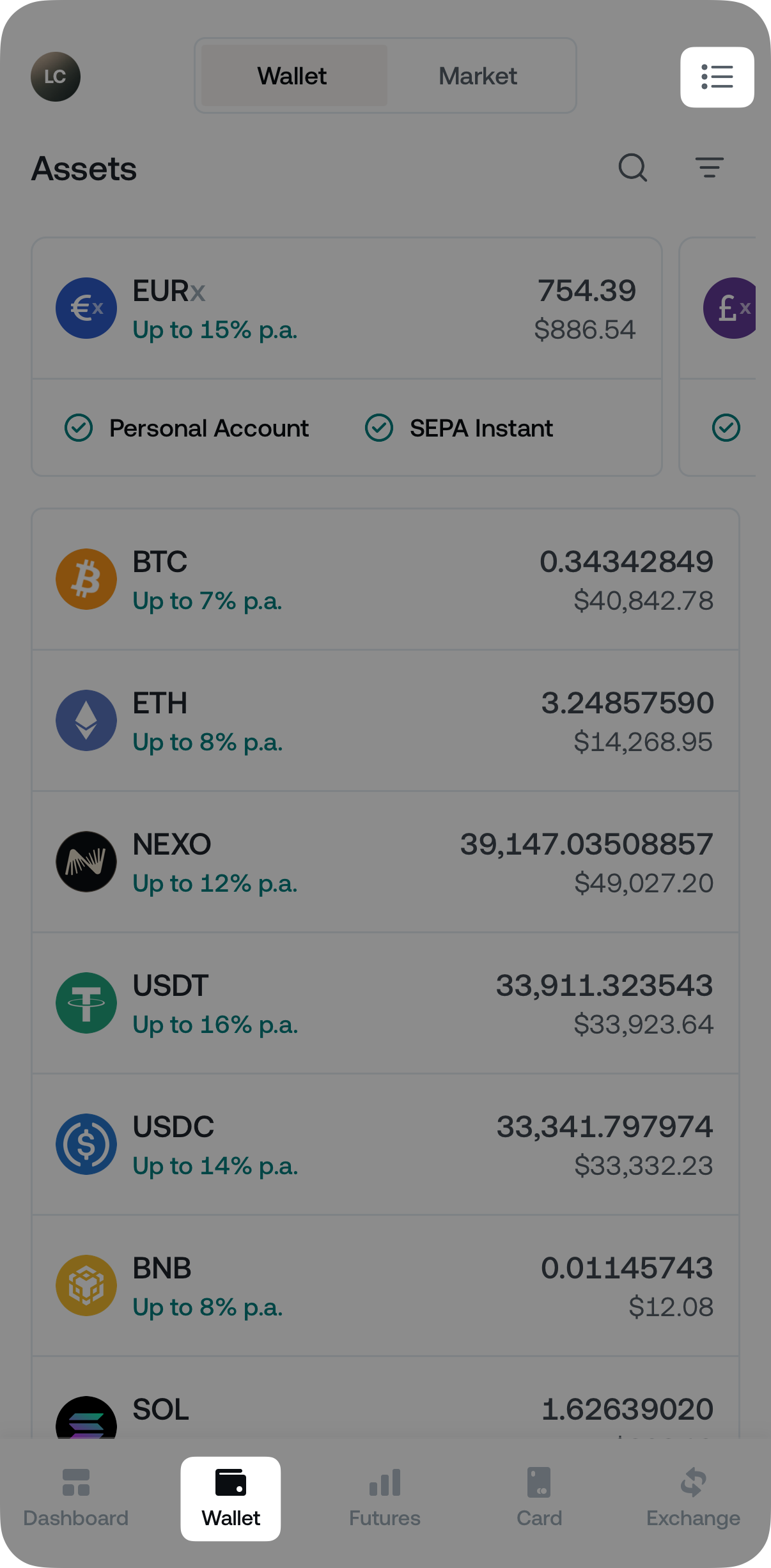Open the LC profile avatar
771x1568 pixels.
pyautogui.click(x=56, y=77)
